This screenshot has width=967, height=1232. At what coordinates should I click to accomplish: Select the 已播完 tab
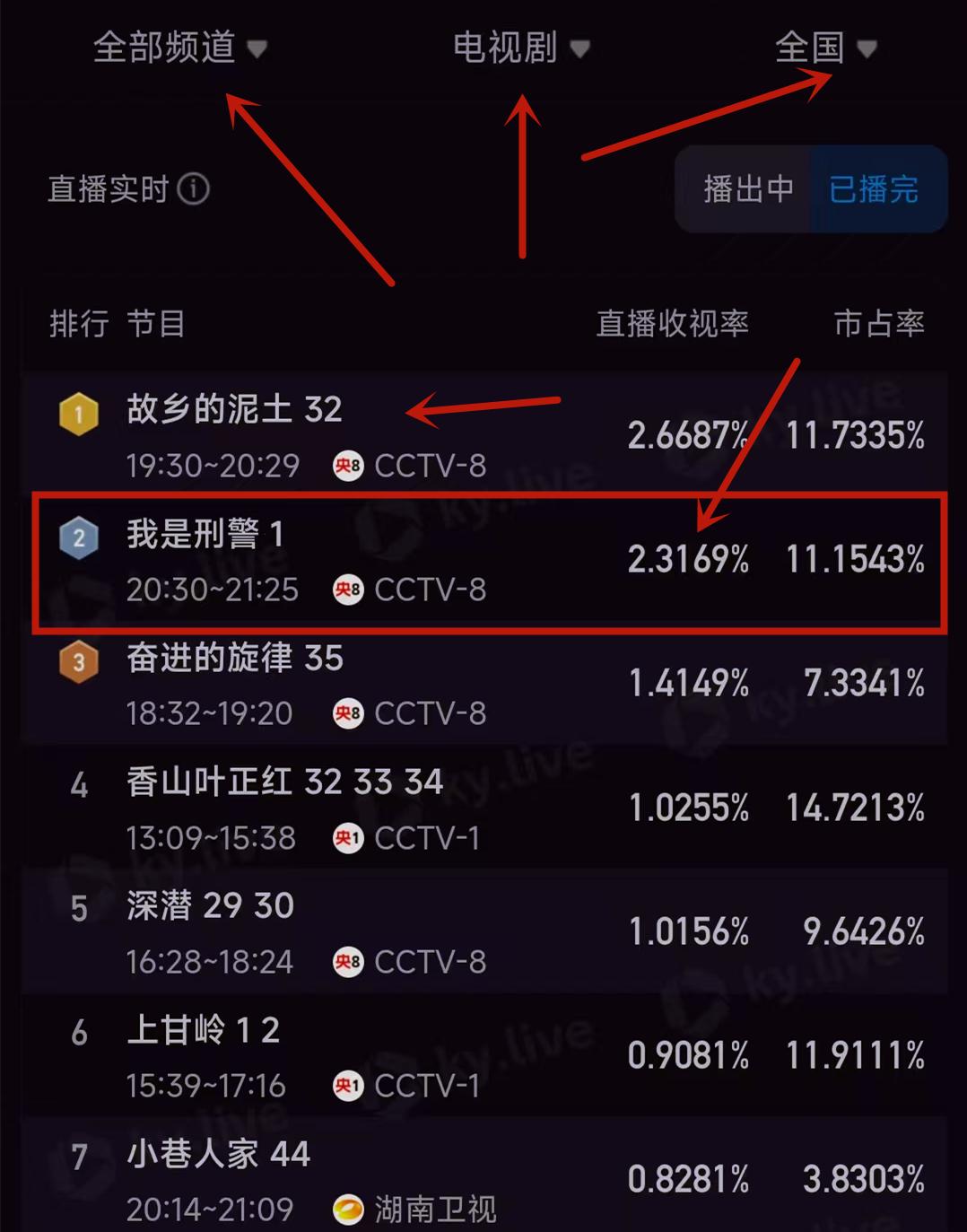874,189
